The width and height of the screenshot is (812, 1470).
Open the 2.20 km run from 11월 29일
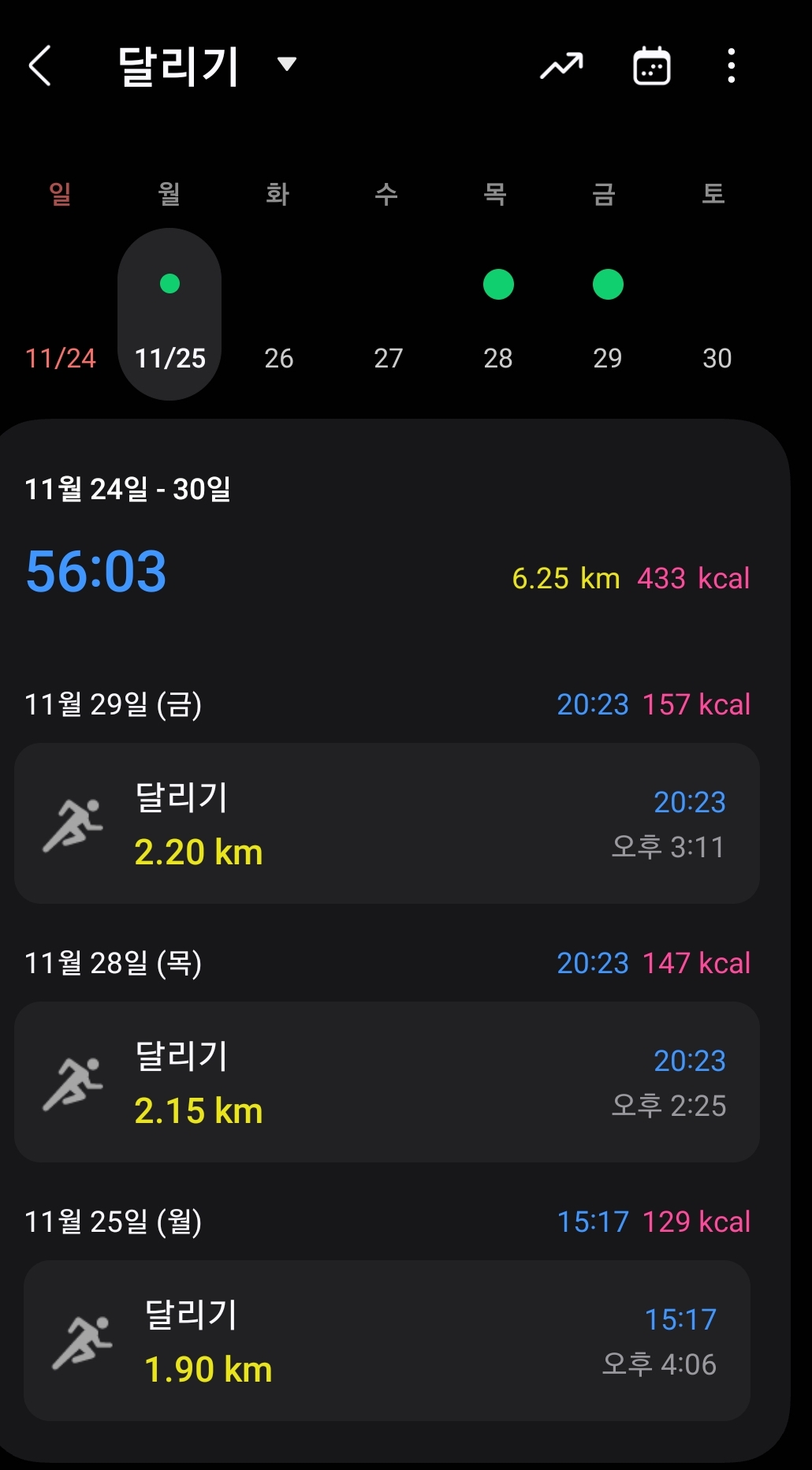[x=387, y=823]
